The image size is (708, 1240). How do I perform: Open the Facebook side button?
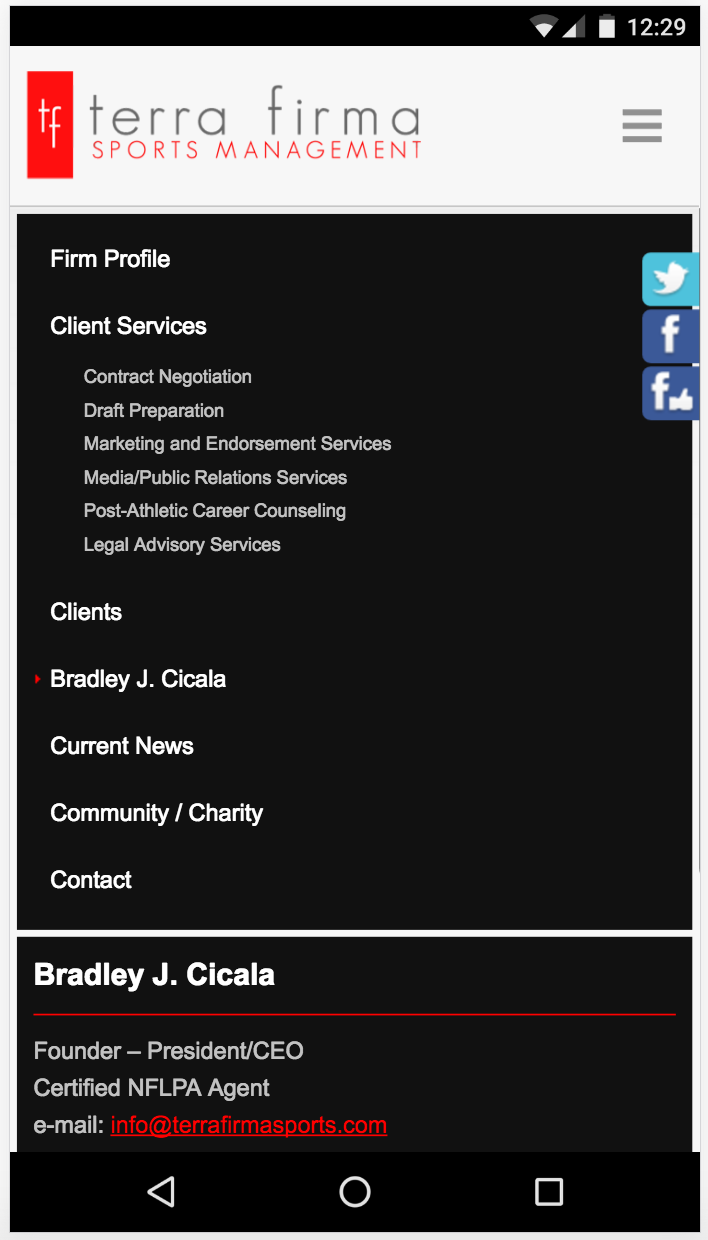[670, 335]
